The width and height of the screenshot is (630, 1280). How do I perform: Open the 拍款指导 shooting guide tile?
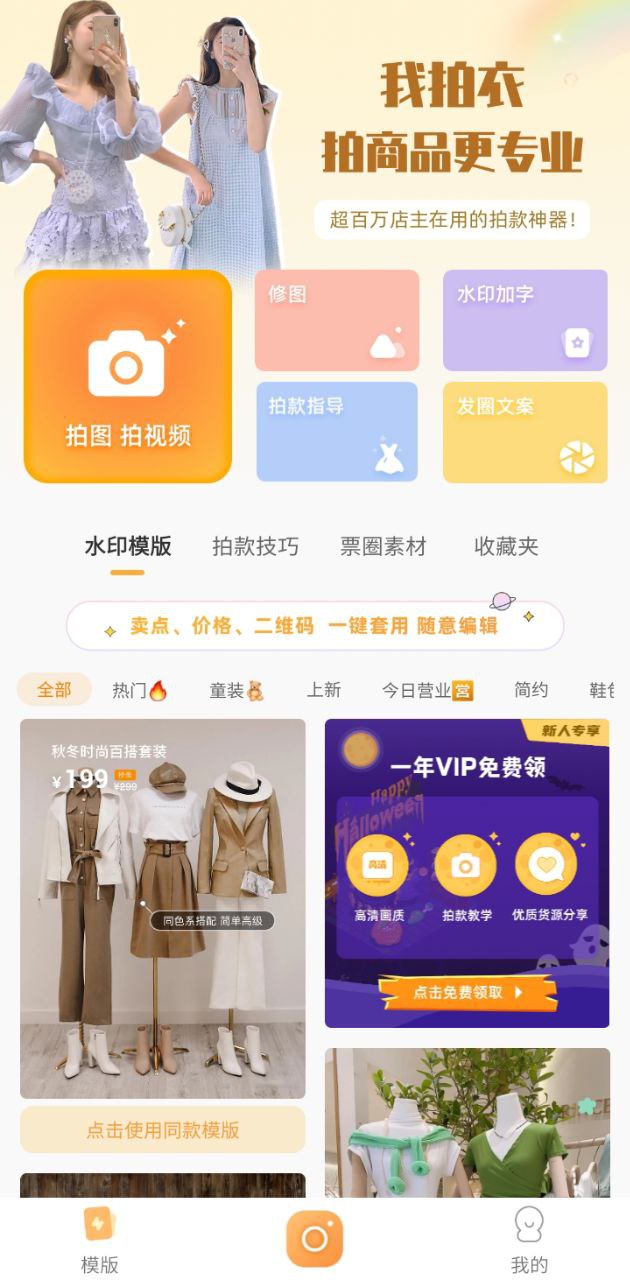pyautogui.click(x=337, y=431)
